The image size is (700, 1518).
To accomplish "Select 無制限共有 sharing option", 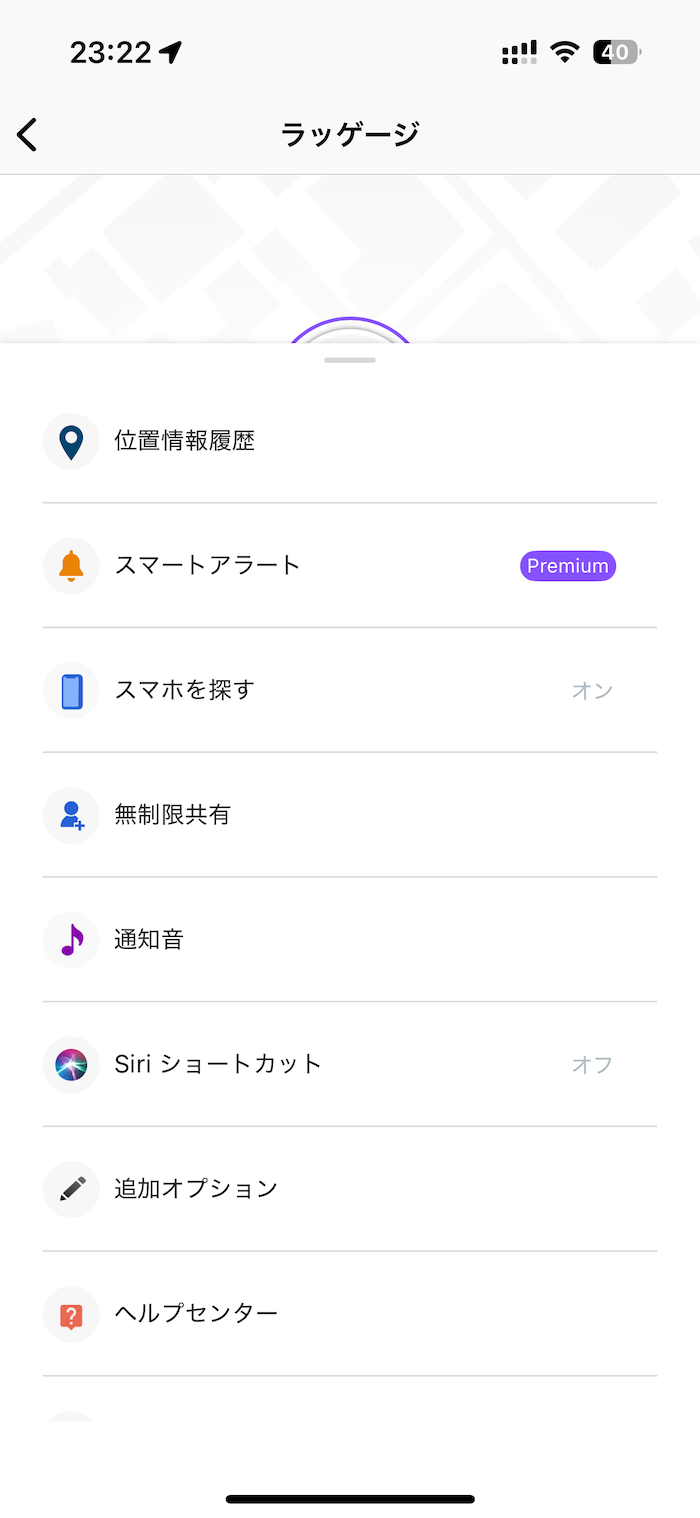I will [350, 815].
